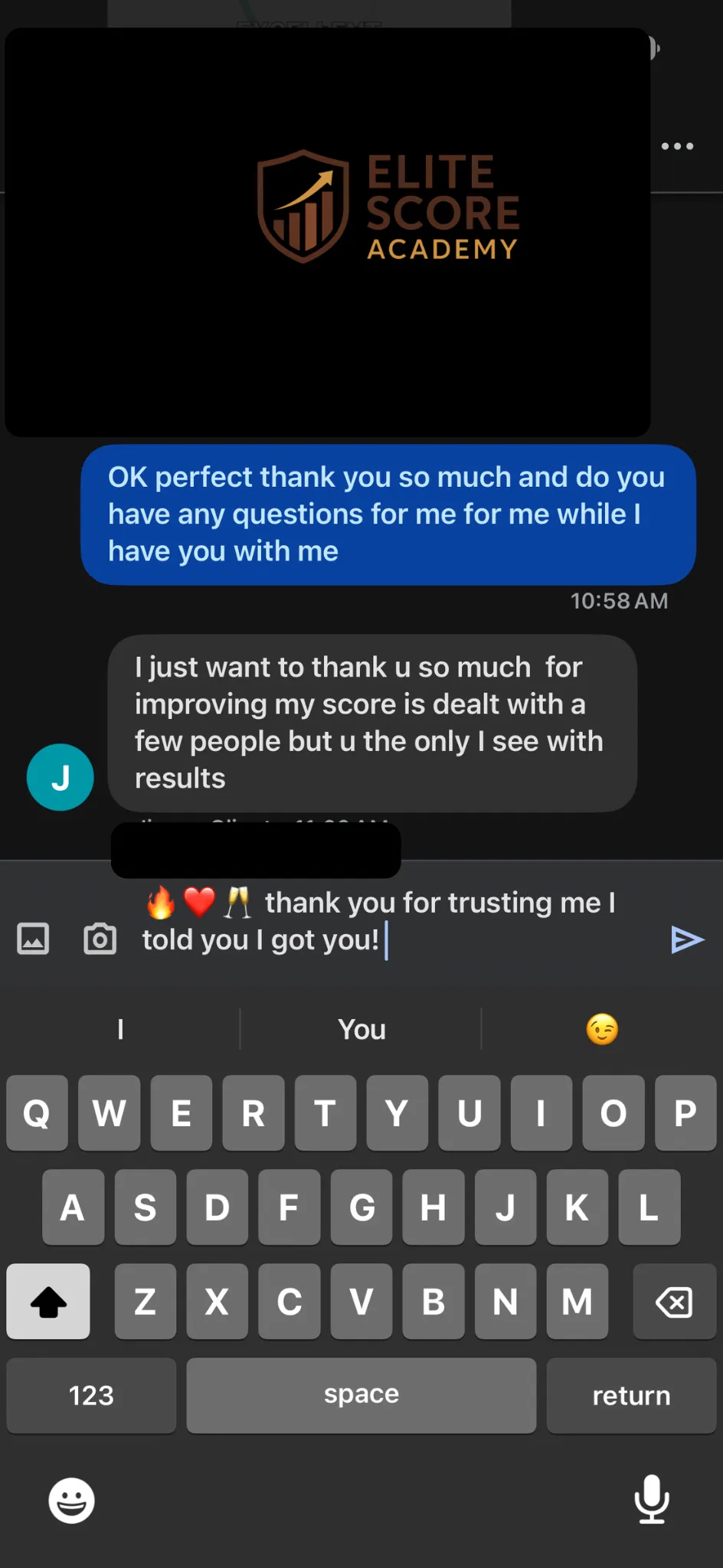
Task: Attach a photo from the gallery
Action: tap(33, 939)
